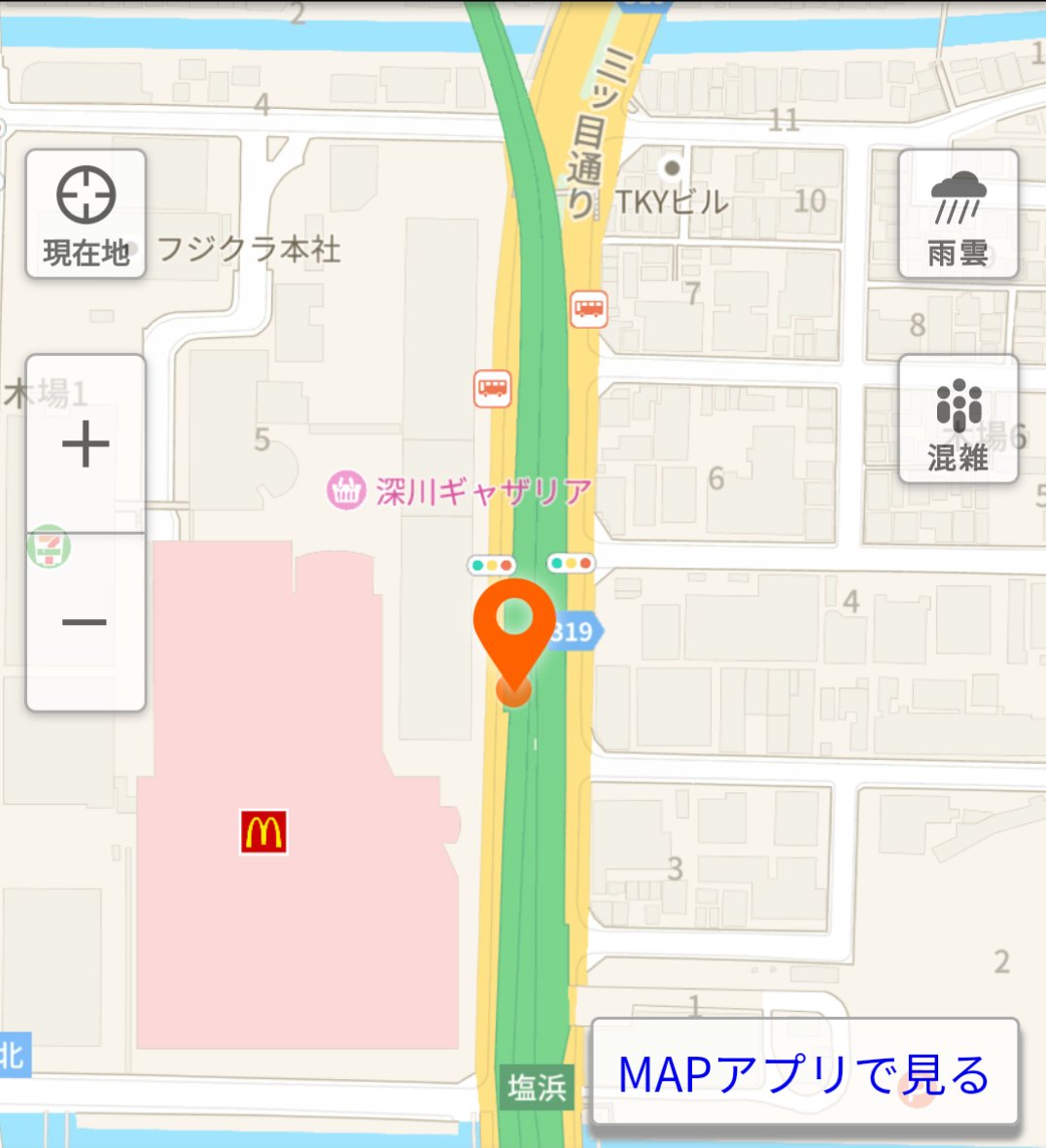Screen dimensions: 1046x1148
Task: Open MAPアプリで見る button
Action: tap(805, 1075)
